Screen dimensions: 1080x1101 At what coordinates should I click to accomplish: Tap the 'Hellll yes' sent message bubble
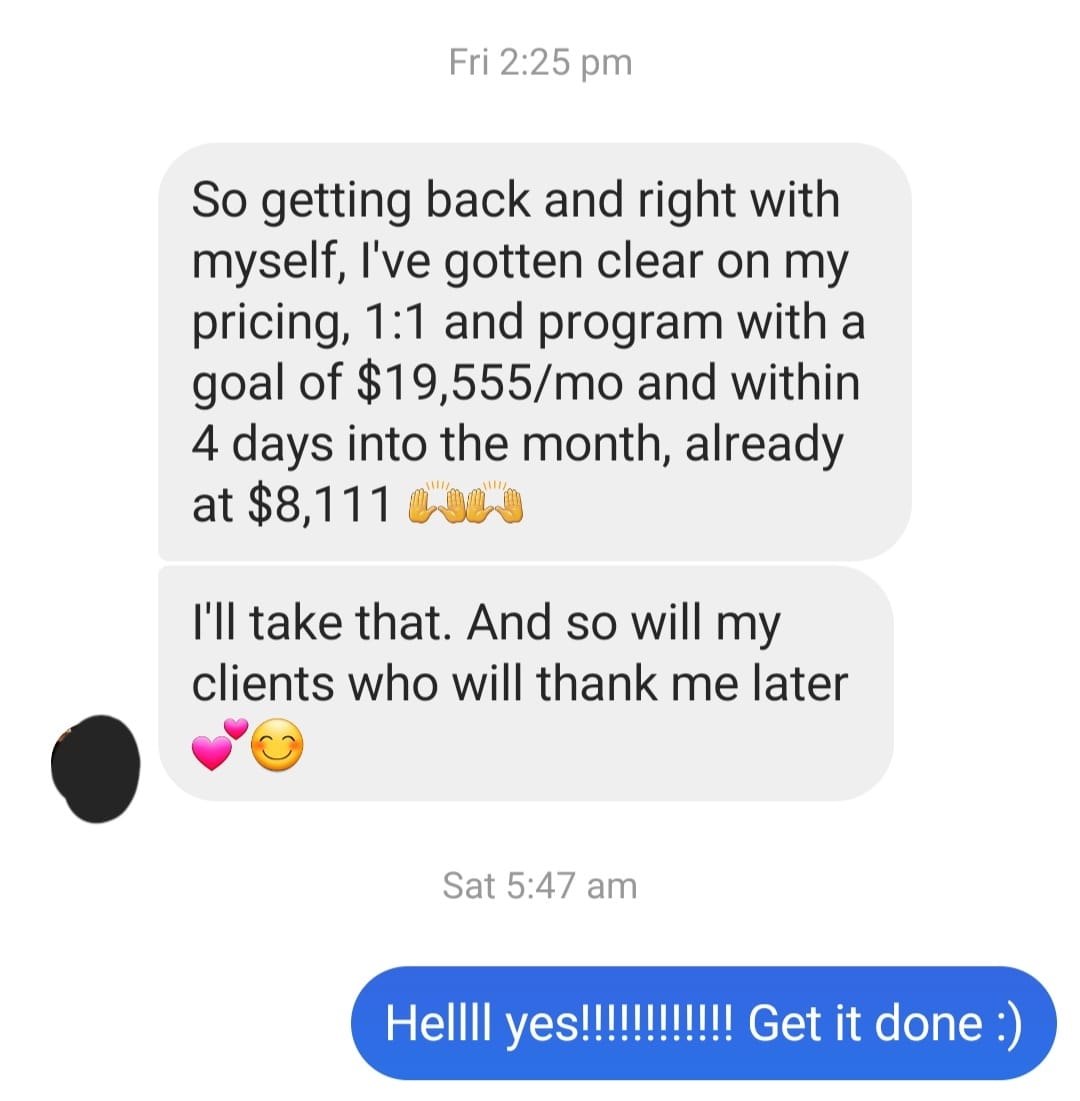coord(704,1023)
